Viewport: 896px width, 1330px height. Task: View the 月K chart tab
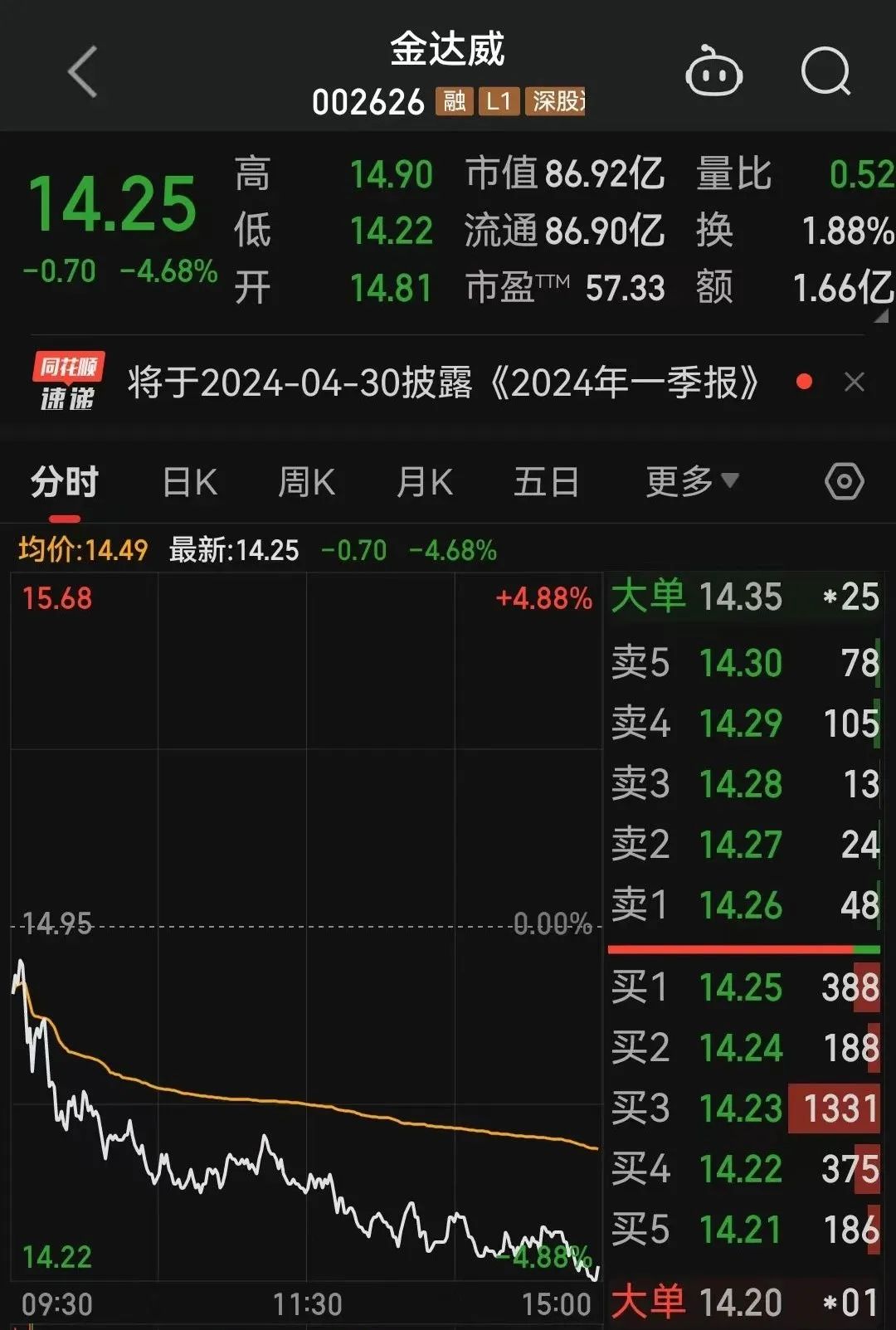425,482
